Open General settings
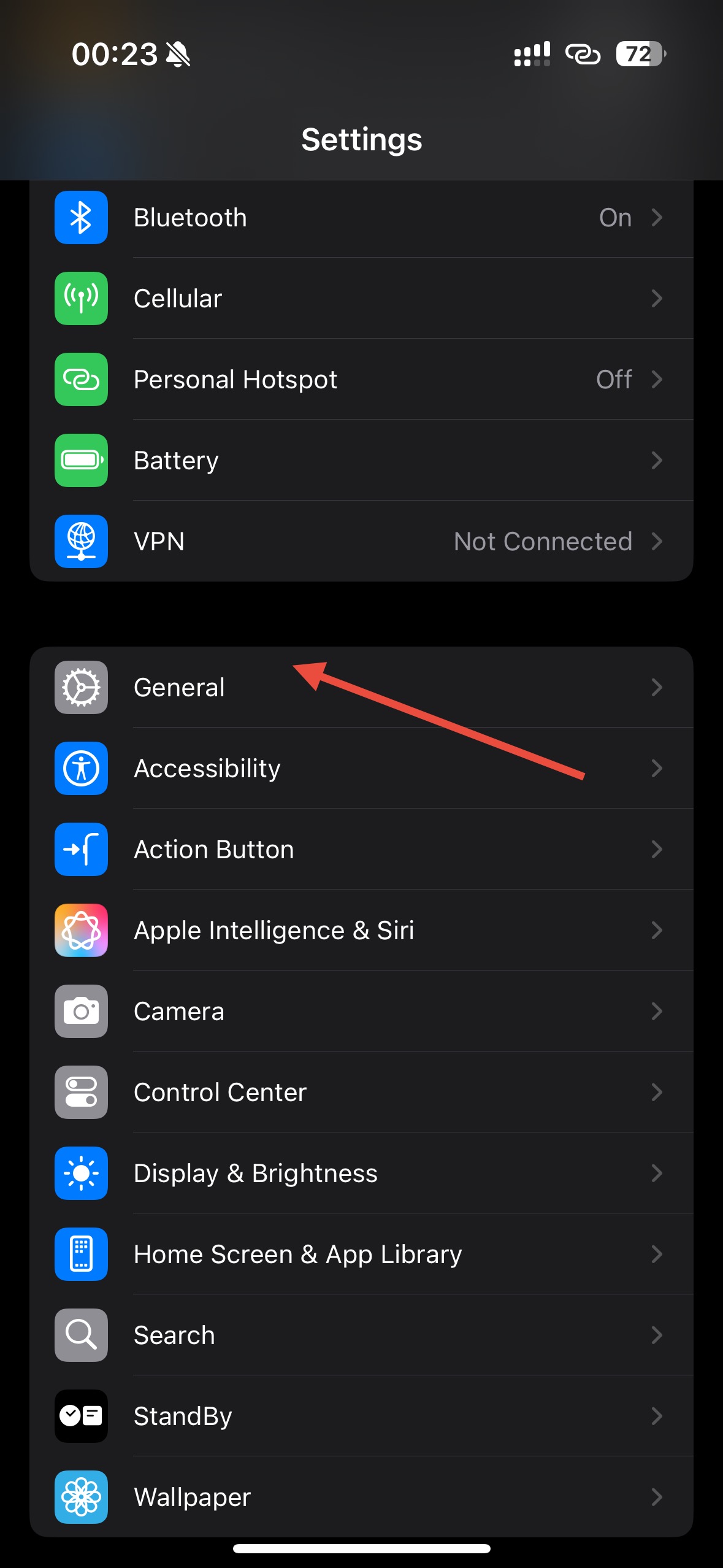Screen dimensions: 723x1568 [361, 688]
